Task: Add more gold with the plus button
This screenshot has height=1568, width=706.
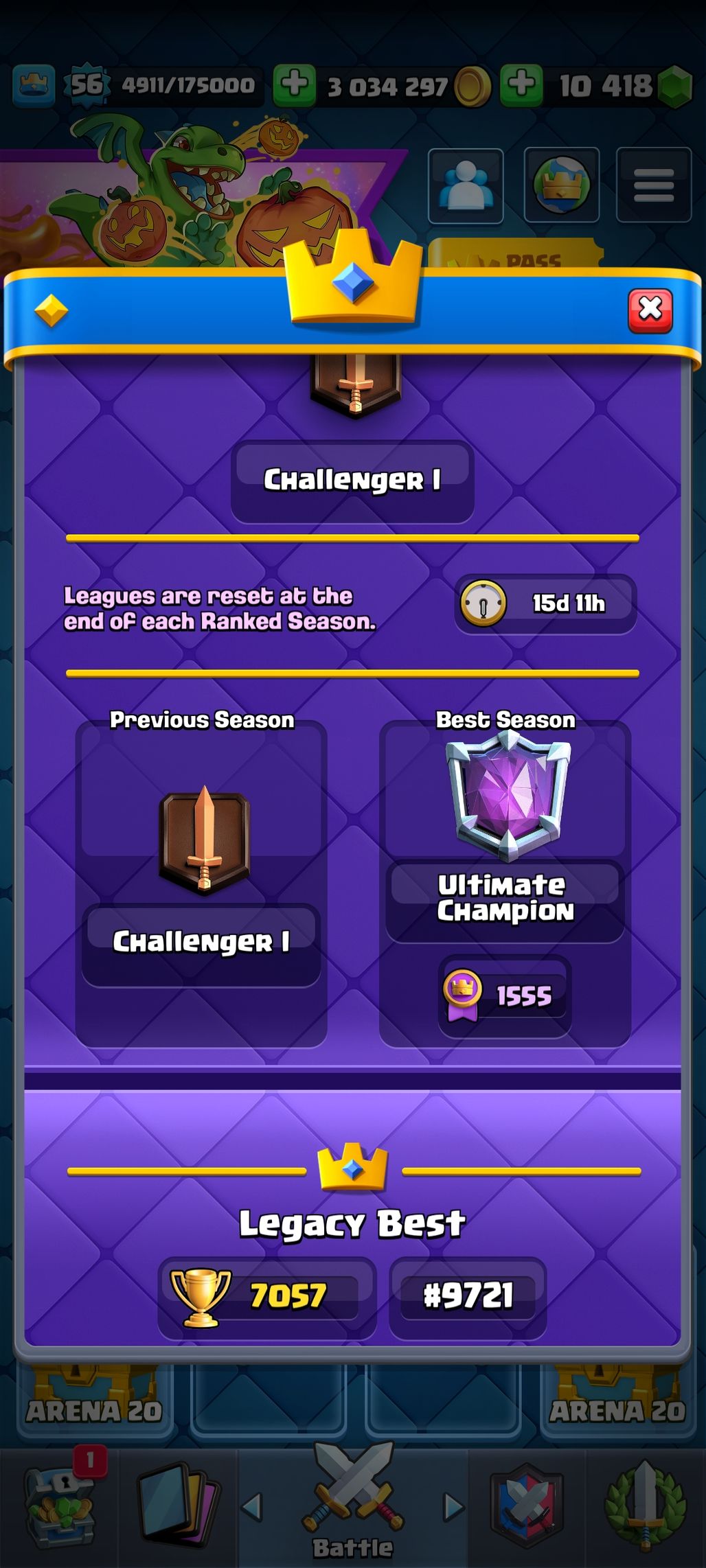Action: tap(294, 85)
